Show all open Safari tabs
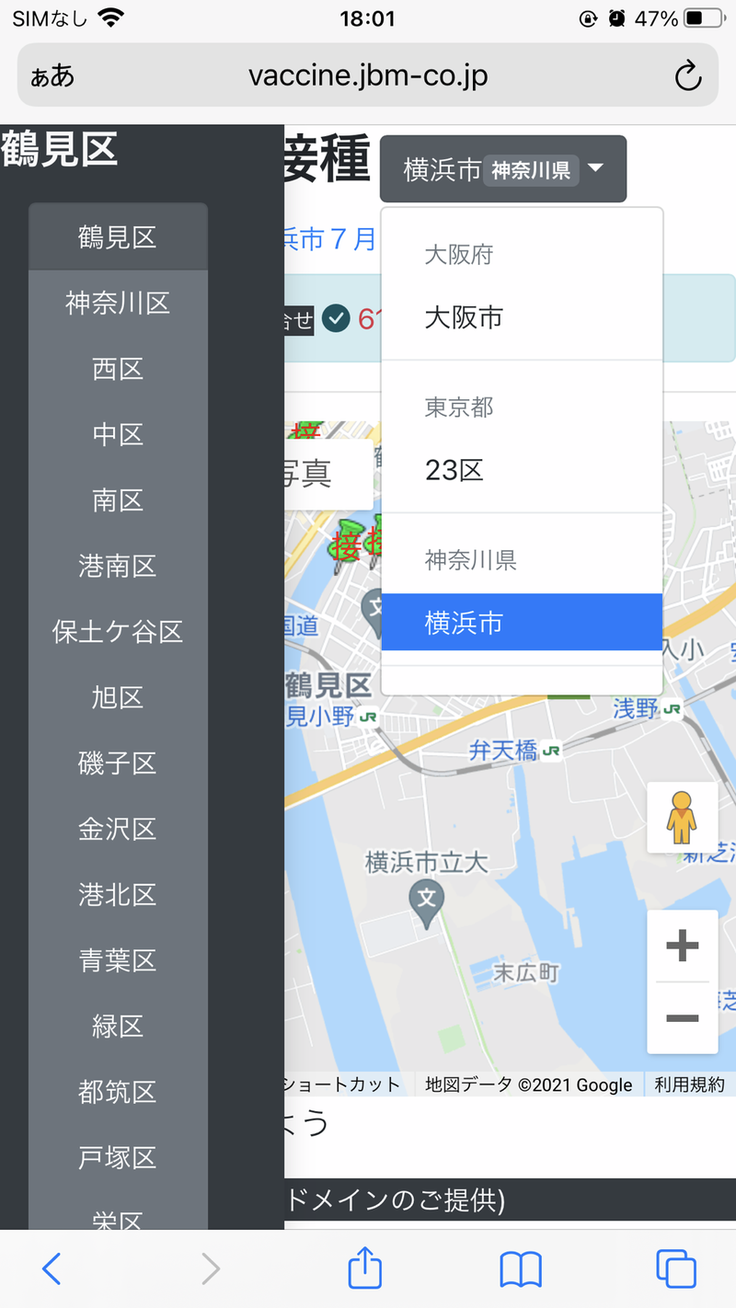Viewport: 736px width, 1308px height. coord(676,1268)
